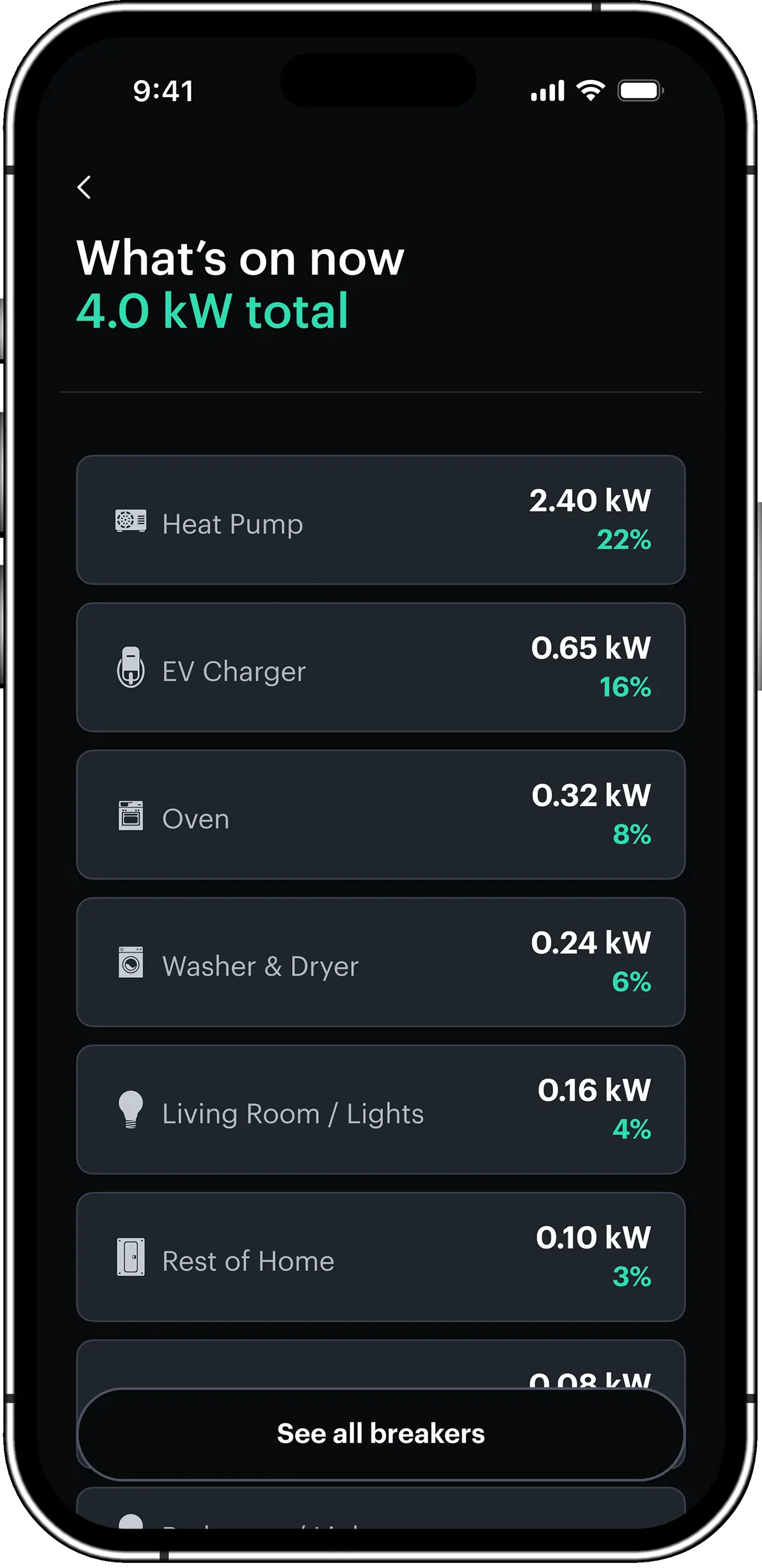Open the Rest of Home card
Image resolution: width=762 pixels, height=1568 pixels.
(x=381, y=1257)
